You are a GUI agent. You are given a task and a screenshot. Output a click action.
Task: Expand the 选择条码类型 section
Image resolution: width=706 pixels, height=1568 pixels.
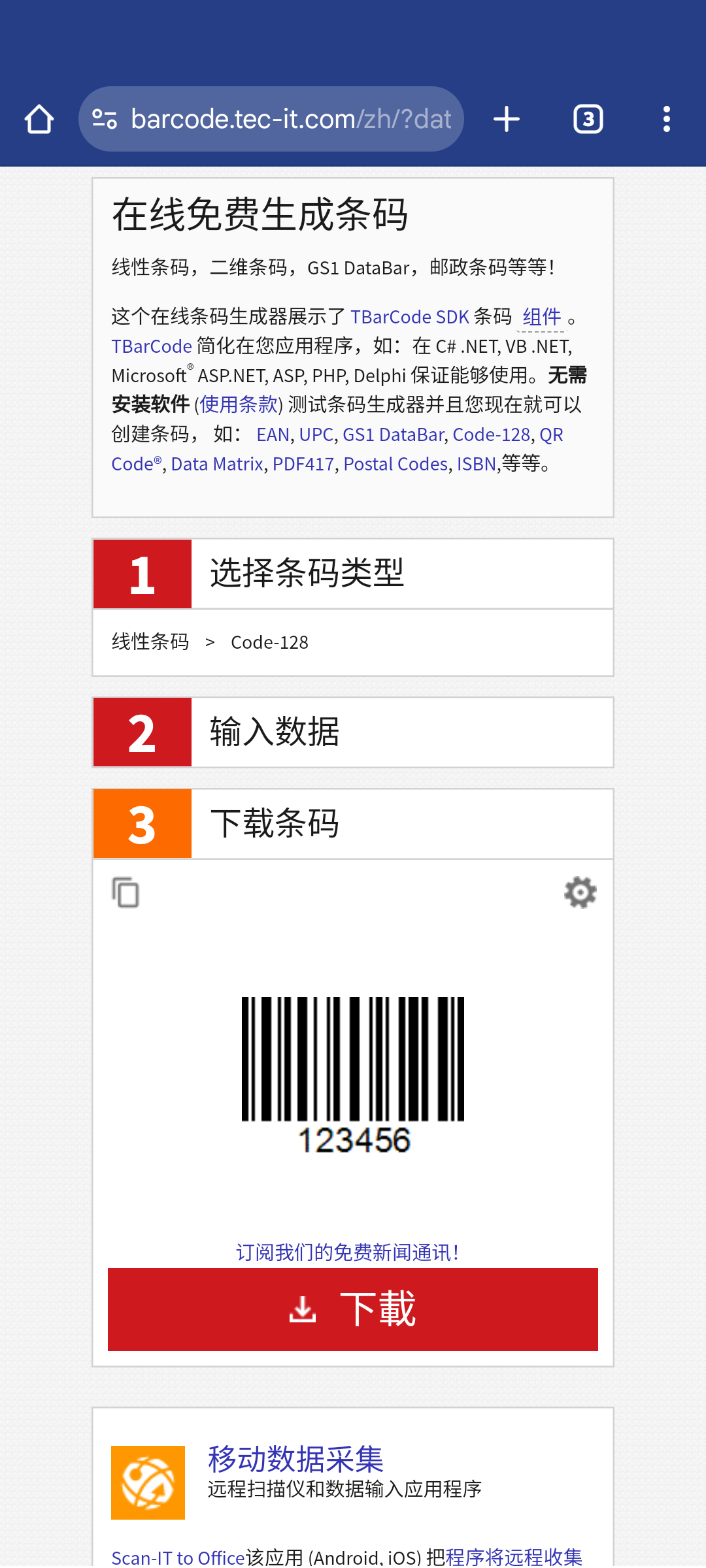coord(353,574)
